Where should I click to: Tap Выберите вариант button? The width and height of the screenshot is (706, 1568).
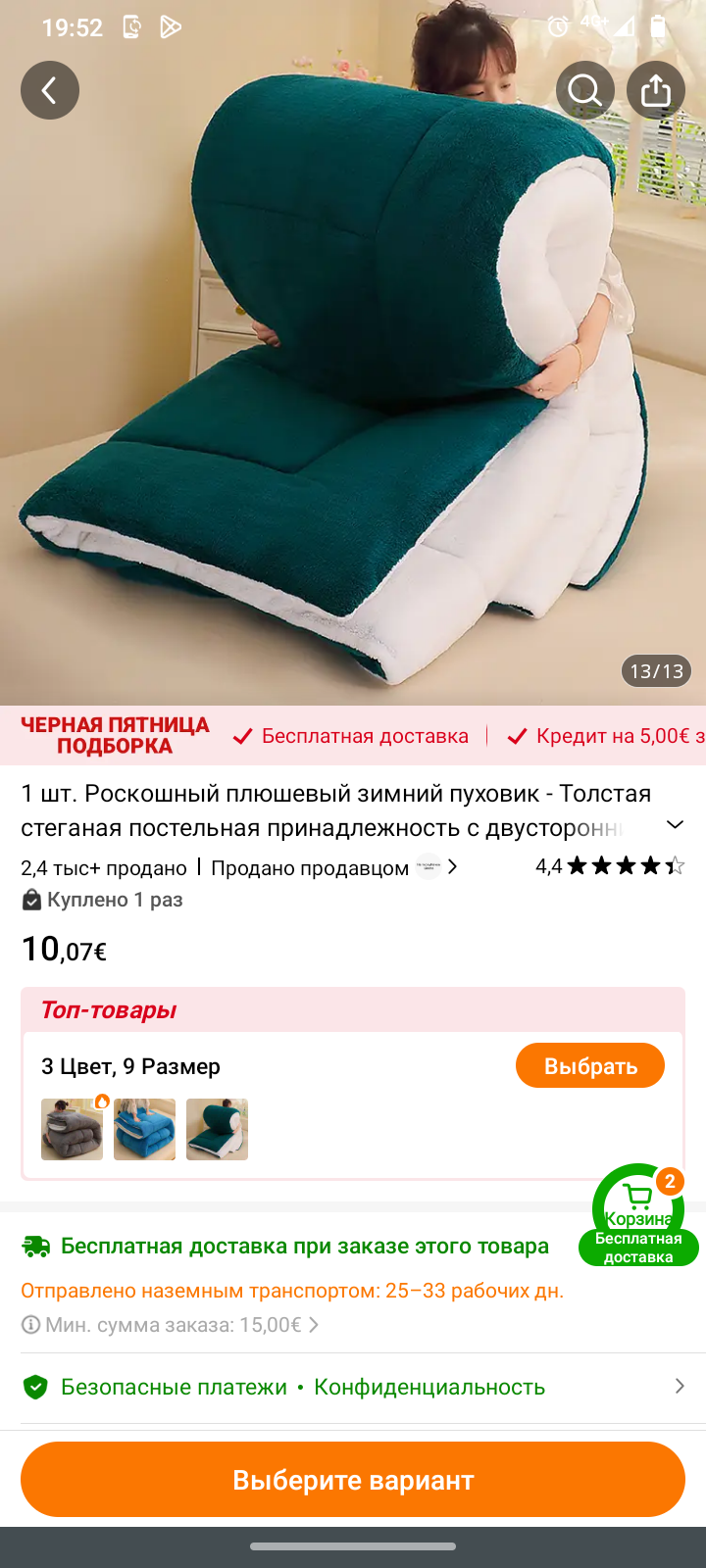(353, 1480)
